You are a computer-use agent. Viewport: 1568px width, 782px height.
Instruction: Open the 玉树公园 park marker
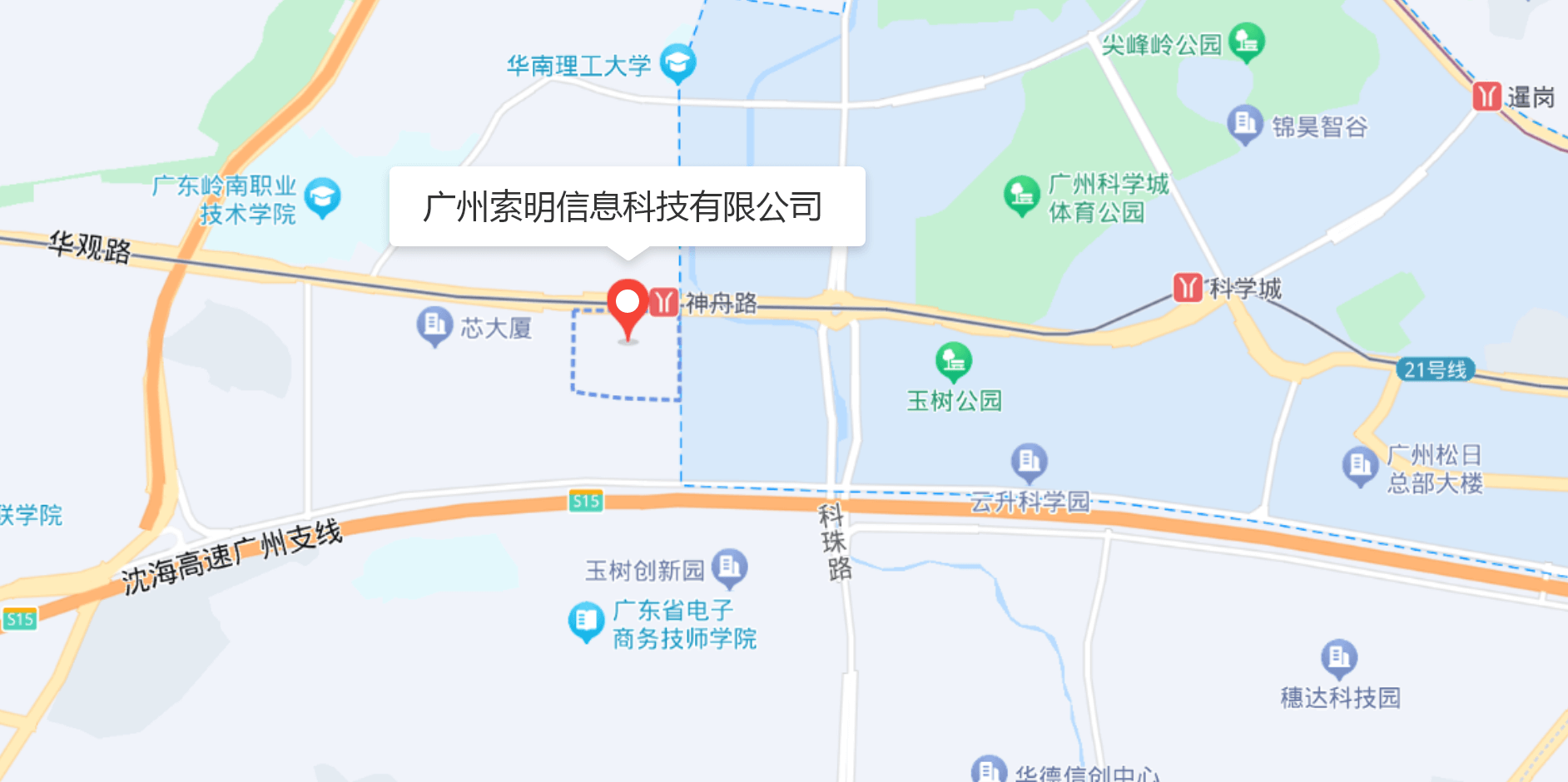[953, 360]
